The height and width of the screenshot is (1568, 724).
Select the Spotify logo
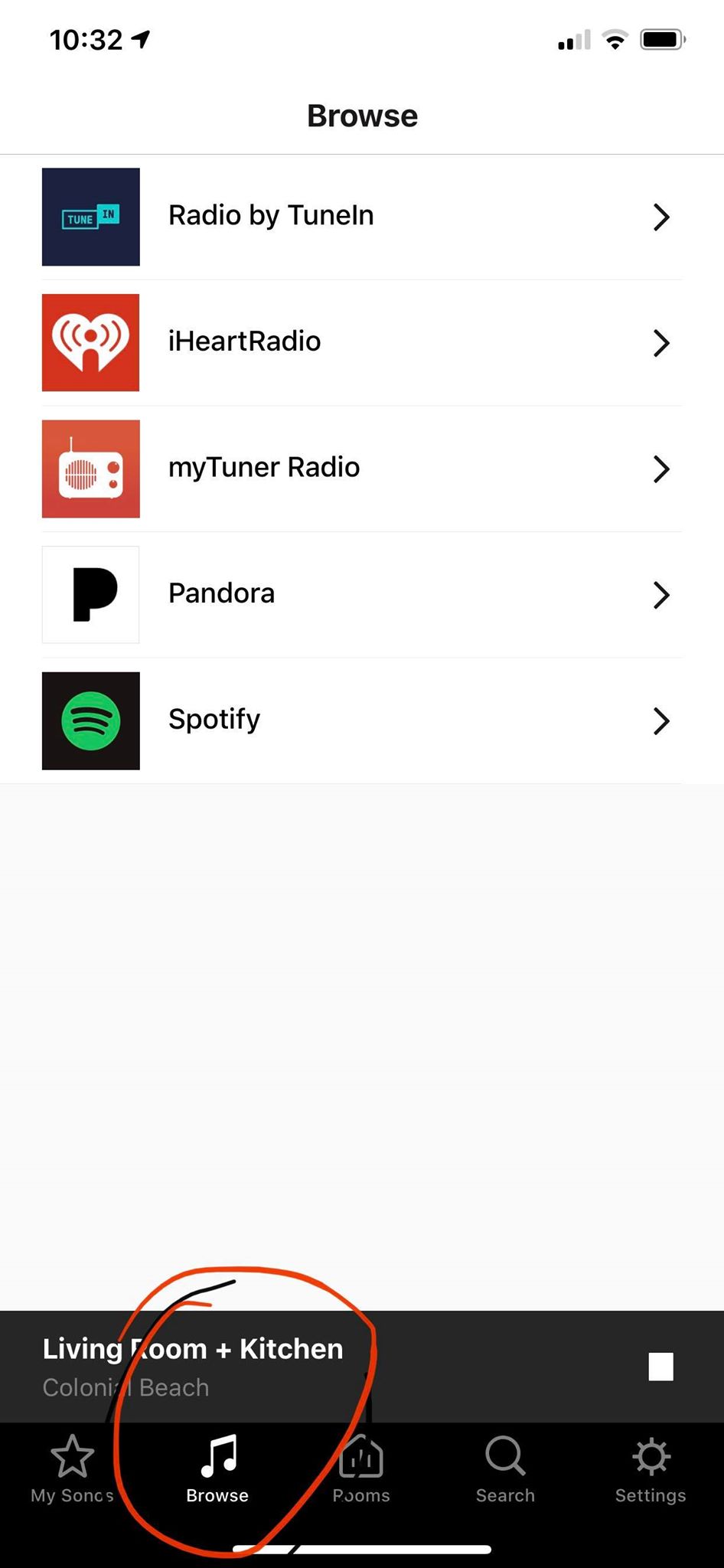pyautogui.click(x=90, y=720)
